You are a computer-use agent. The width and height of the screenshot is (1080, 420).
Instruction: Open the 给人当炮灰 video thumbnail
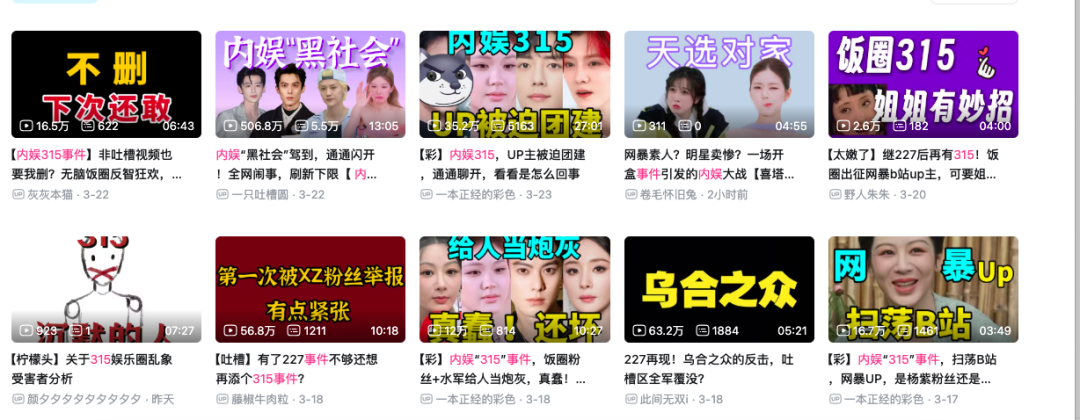[x=515, y=289]
